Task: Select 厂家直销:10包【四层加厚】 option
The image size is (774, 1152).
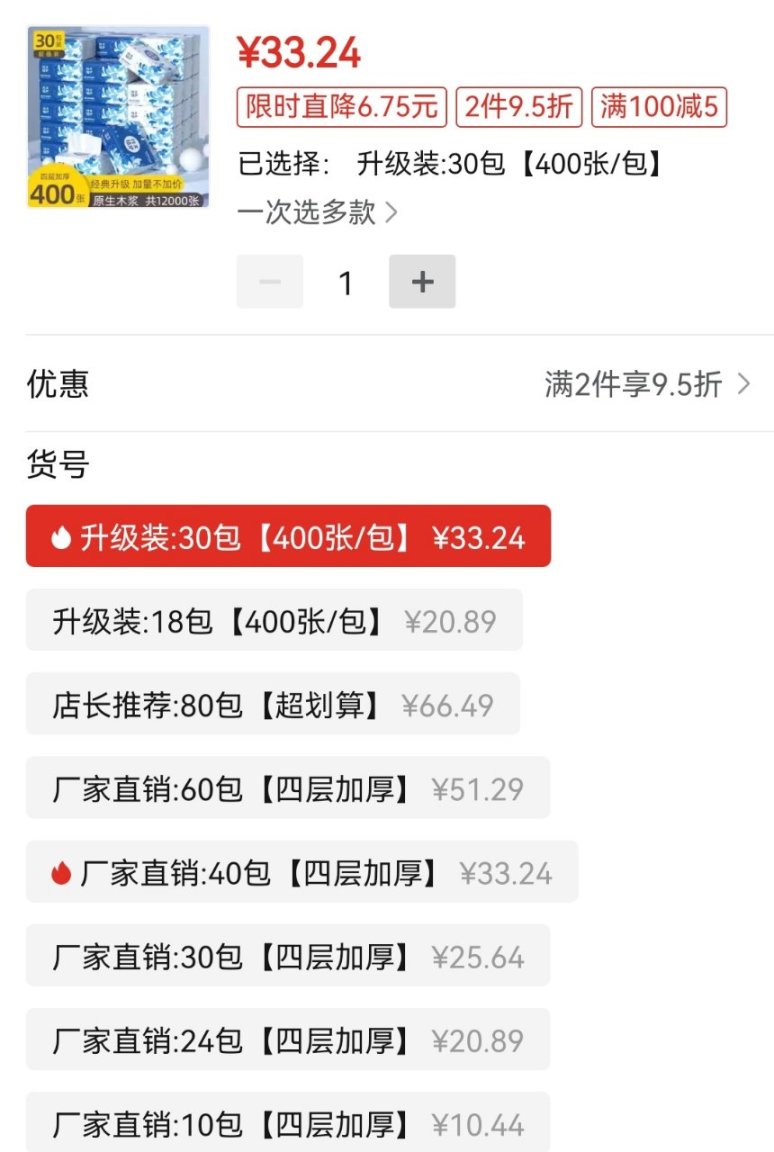Action: [287, 1125]
